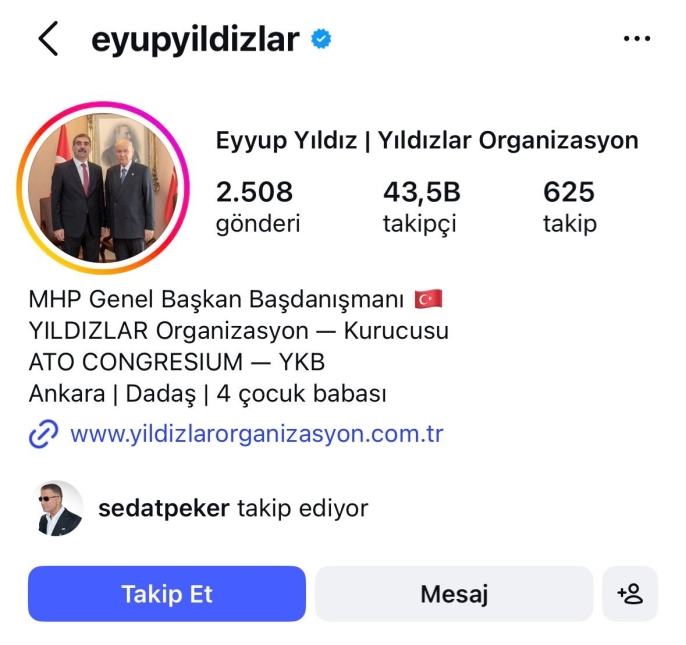Open the 43,5B takipçi followers list

click(422, 207)
